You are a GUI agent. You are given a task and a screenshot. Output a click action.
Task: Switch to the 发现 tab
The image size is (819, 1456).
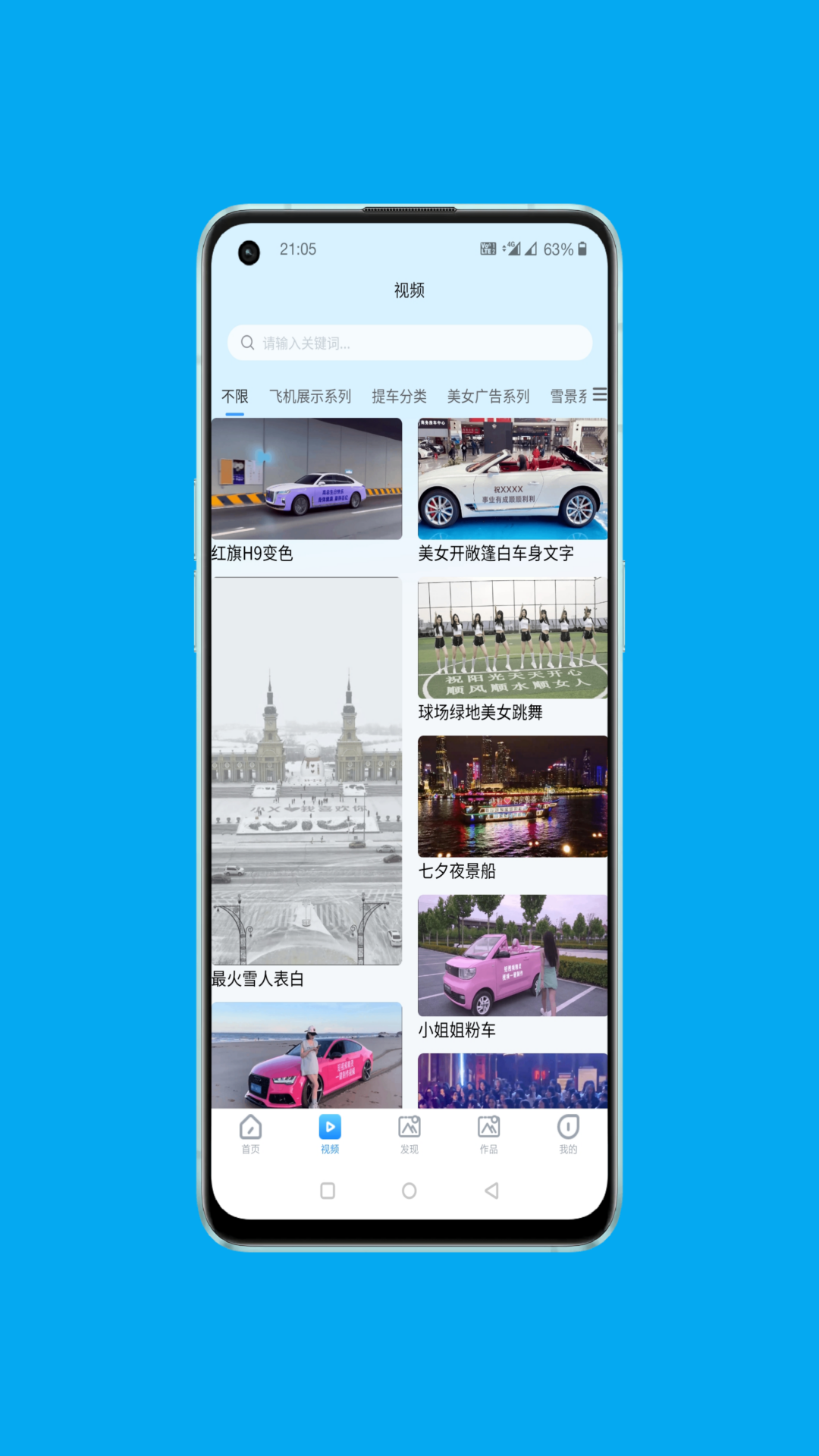(x=409, y=1134)
